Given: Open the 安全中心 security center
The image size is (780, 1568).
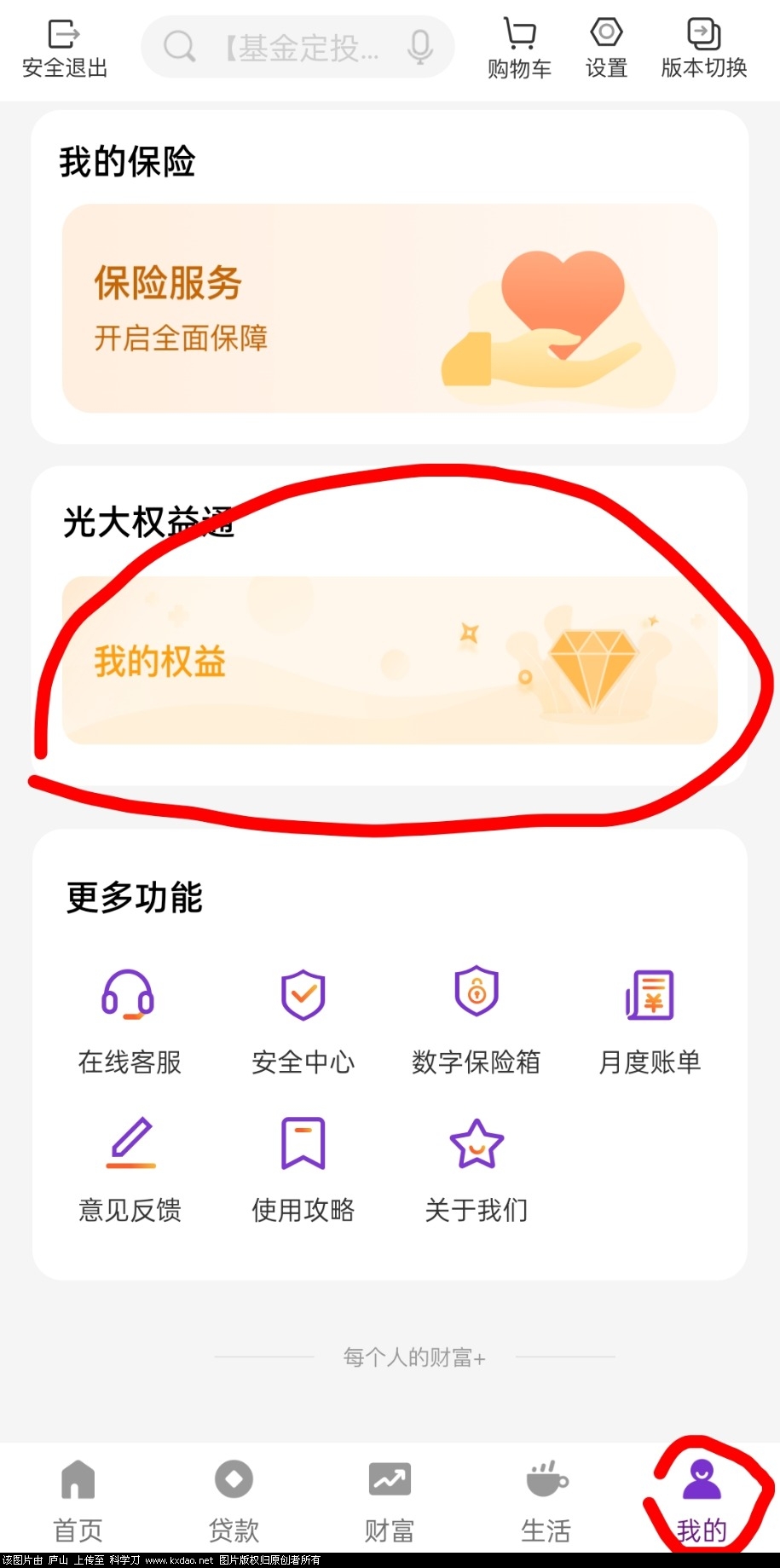Looking at the screenshot, I should pyautogui.click(x=303, y=1019).
